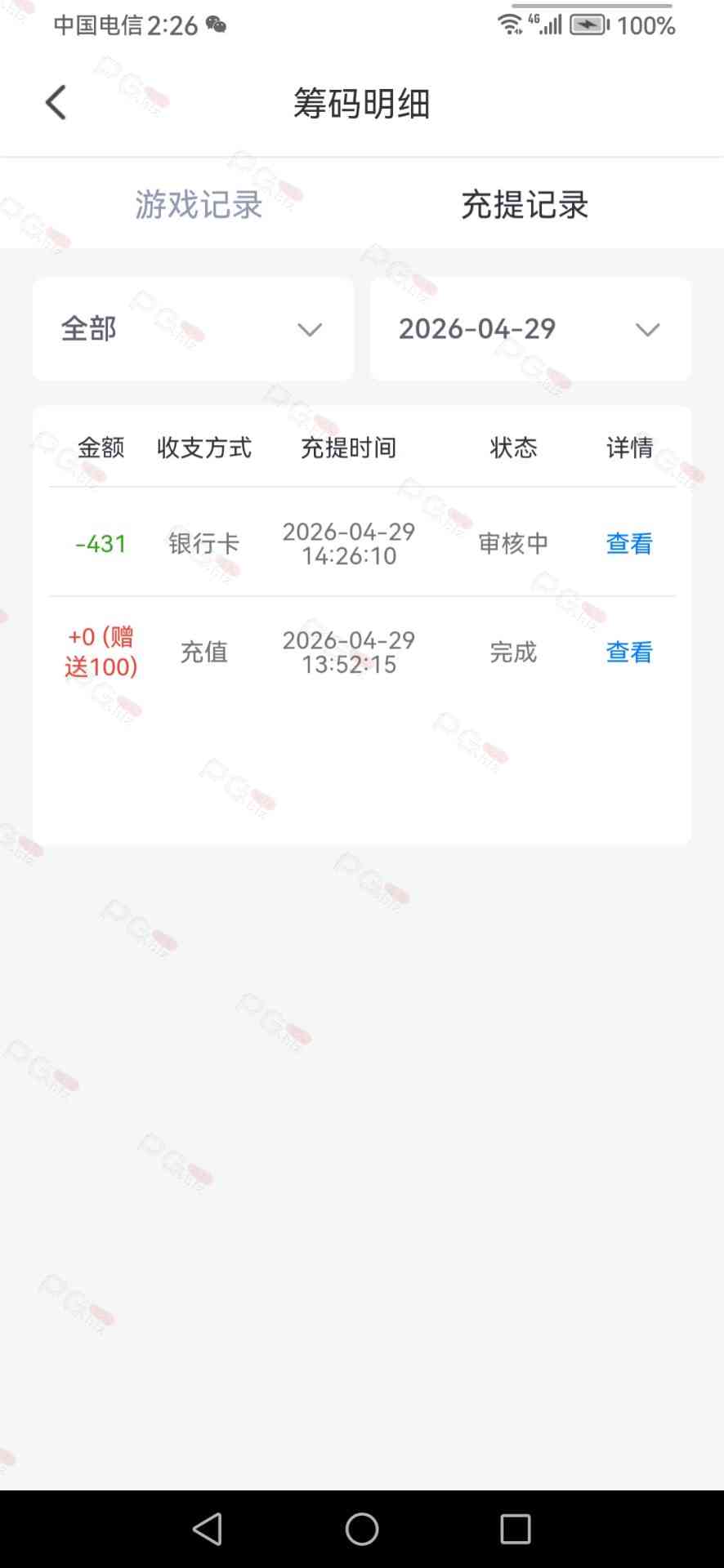Open the system recent apps view
Image resolution: width=724 pixels, height=1568 pixels.
click(x=515, y=1529)
